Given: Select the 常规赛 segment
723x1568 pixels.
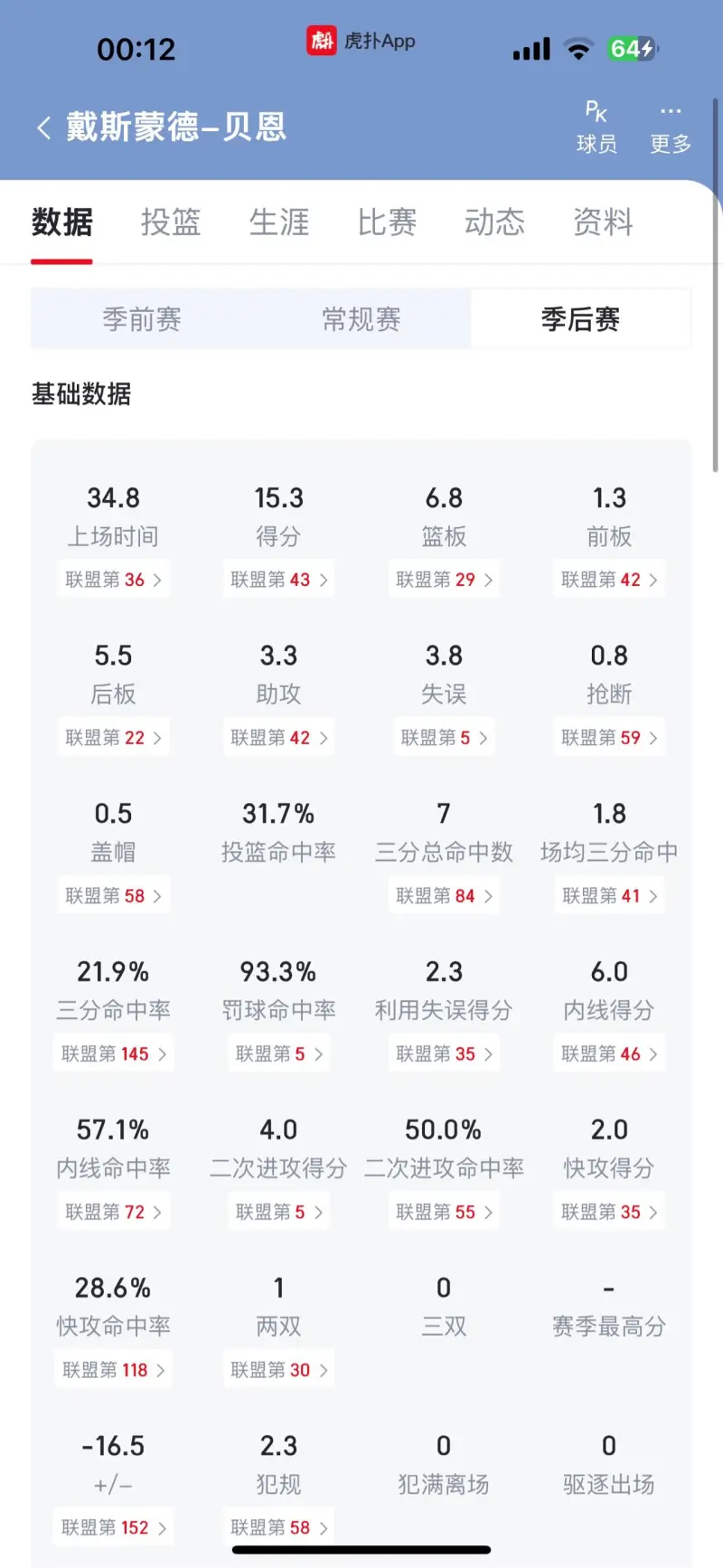Looking at the screenshot, I should point(361,319).
